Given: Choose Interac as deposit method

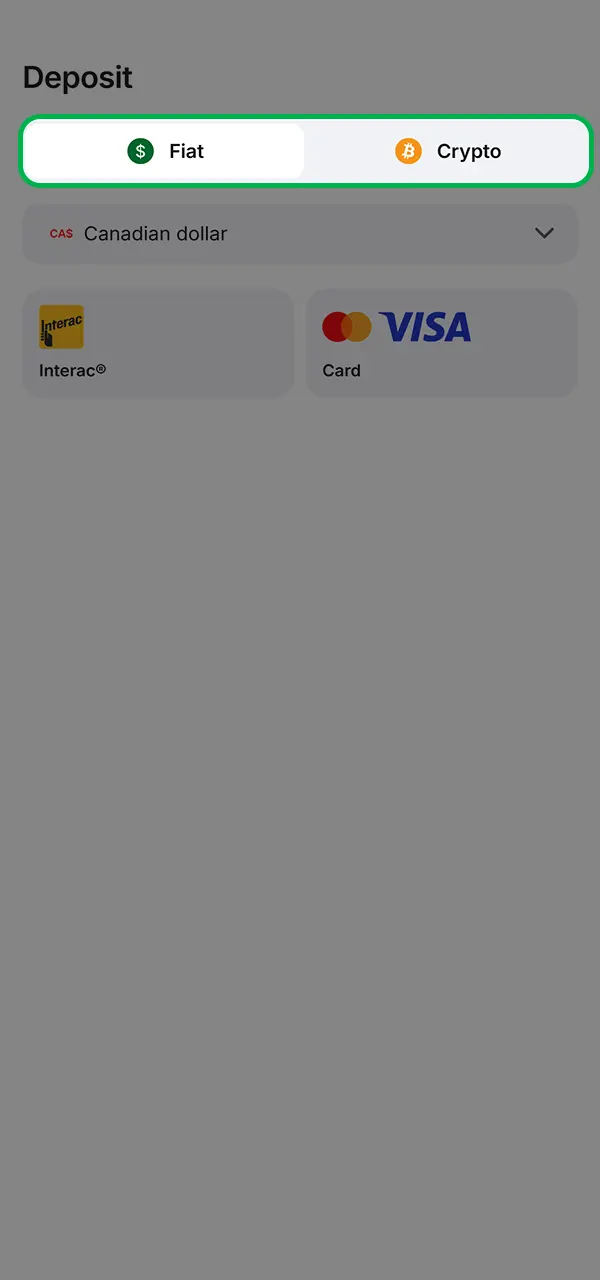Looking at the screenshot, I should pos(158,343).
